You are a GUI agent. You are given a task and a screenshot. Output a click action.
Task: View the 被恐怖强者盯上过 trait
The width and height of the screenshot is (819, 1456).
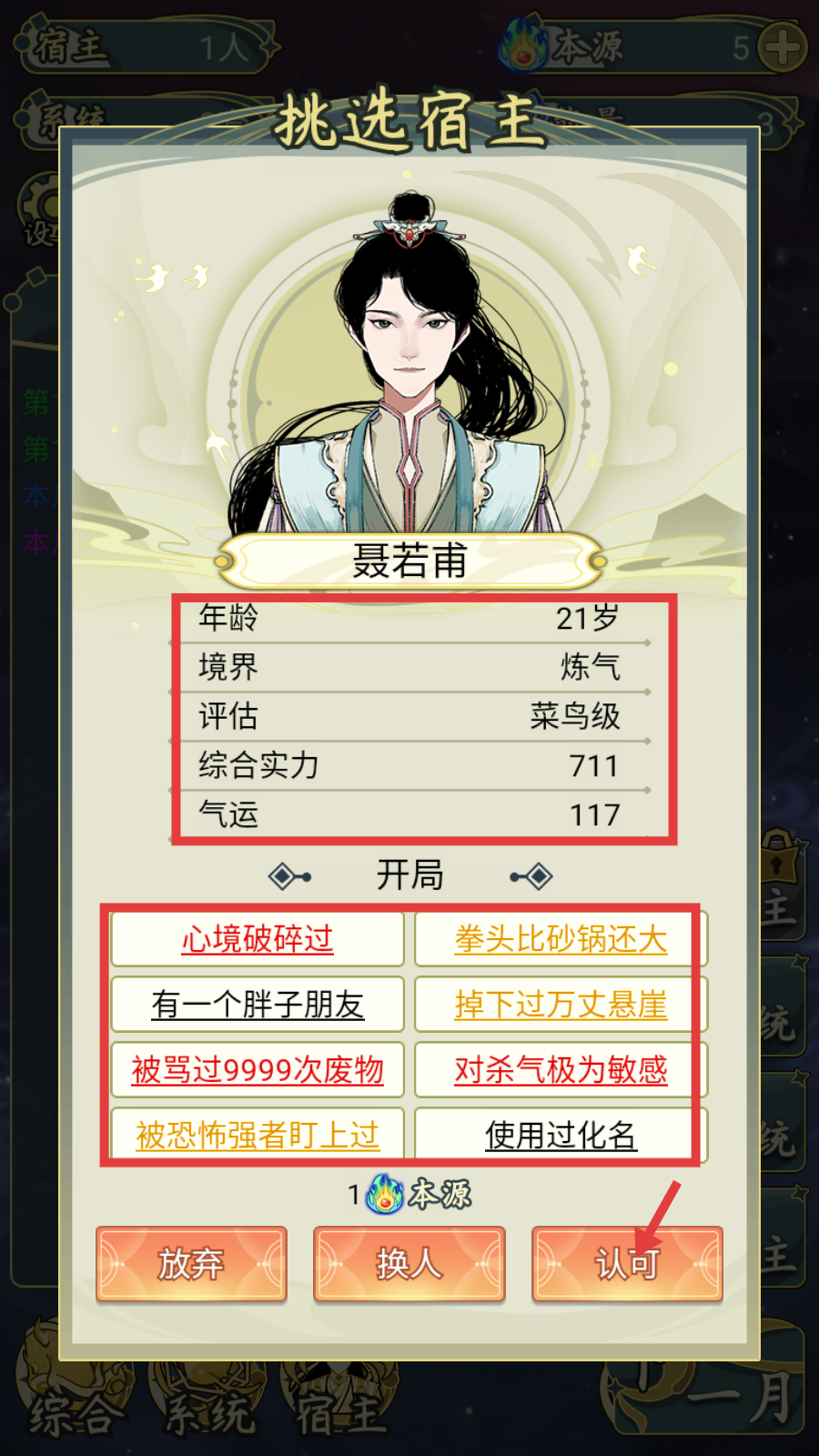258,1135
